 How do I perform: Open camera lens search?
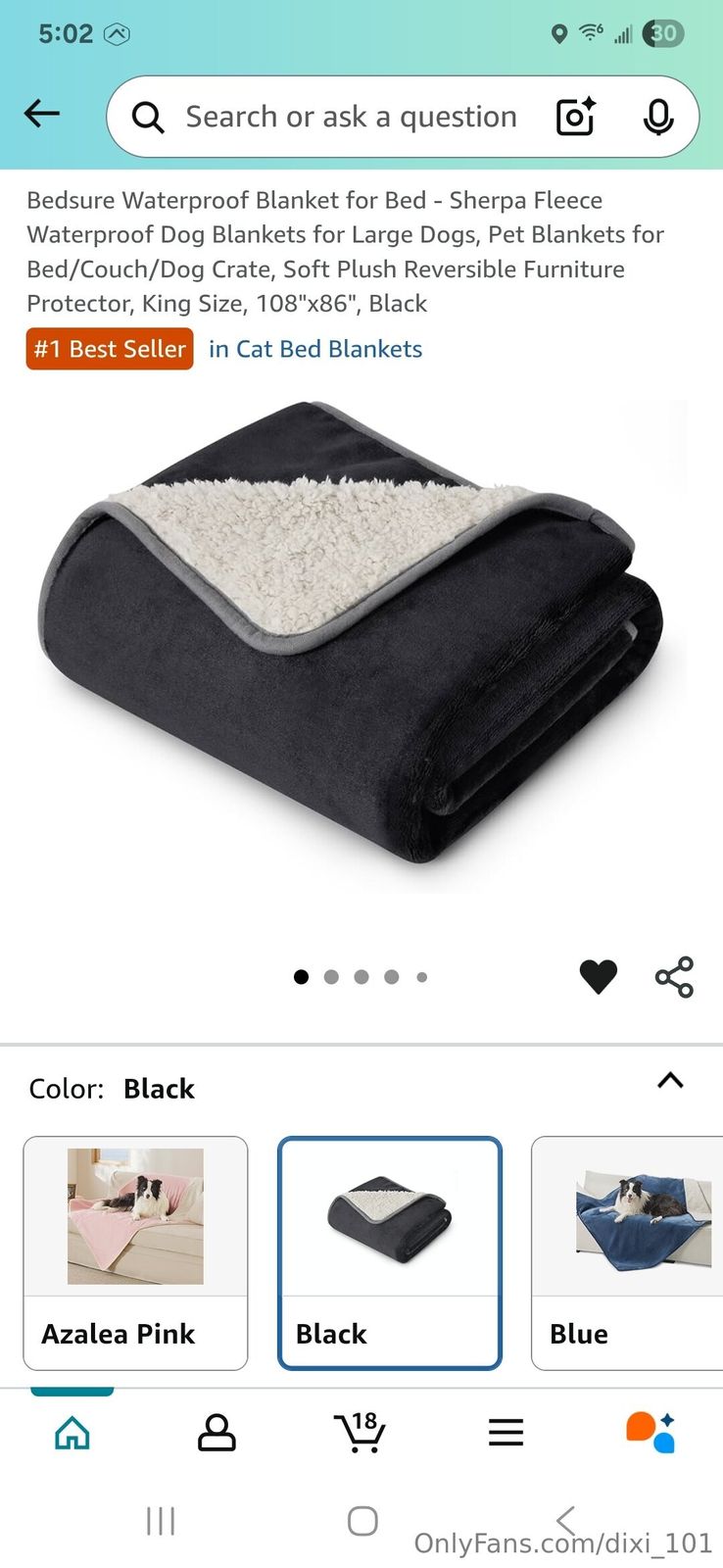(575, 118)
